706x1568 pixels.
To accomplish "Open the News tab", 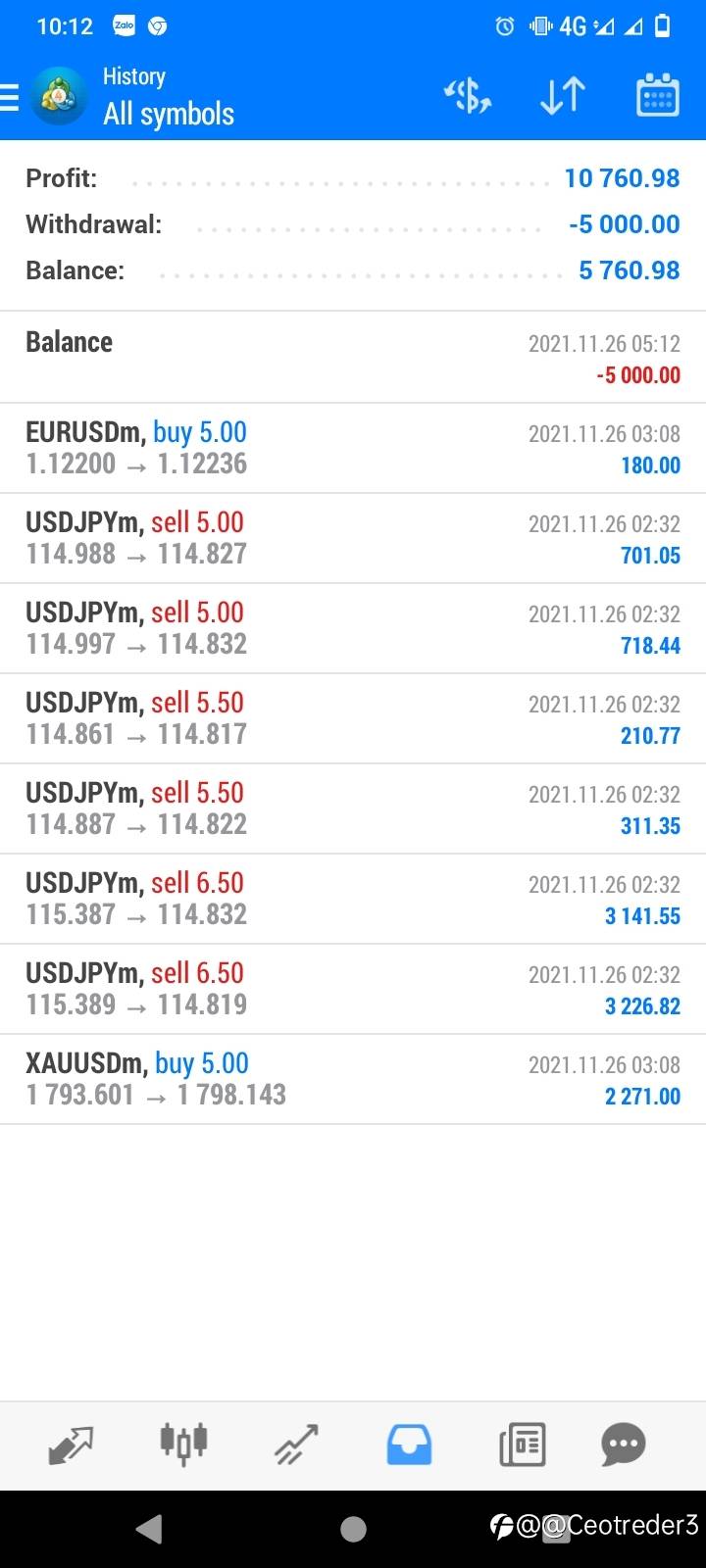I will pos(522,1445).
